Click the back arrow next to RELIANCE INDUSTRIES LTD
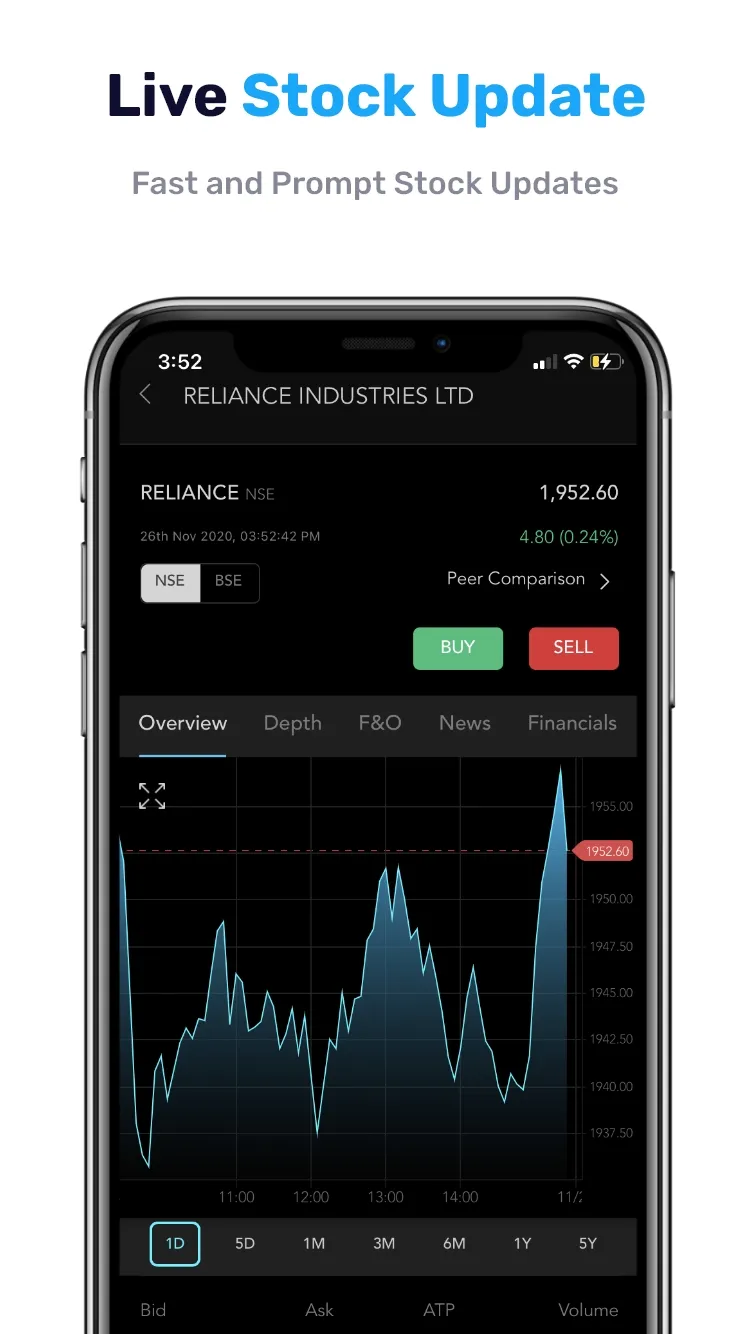The image size is (750, 1334). (144, 395)
